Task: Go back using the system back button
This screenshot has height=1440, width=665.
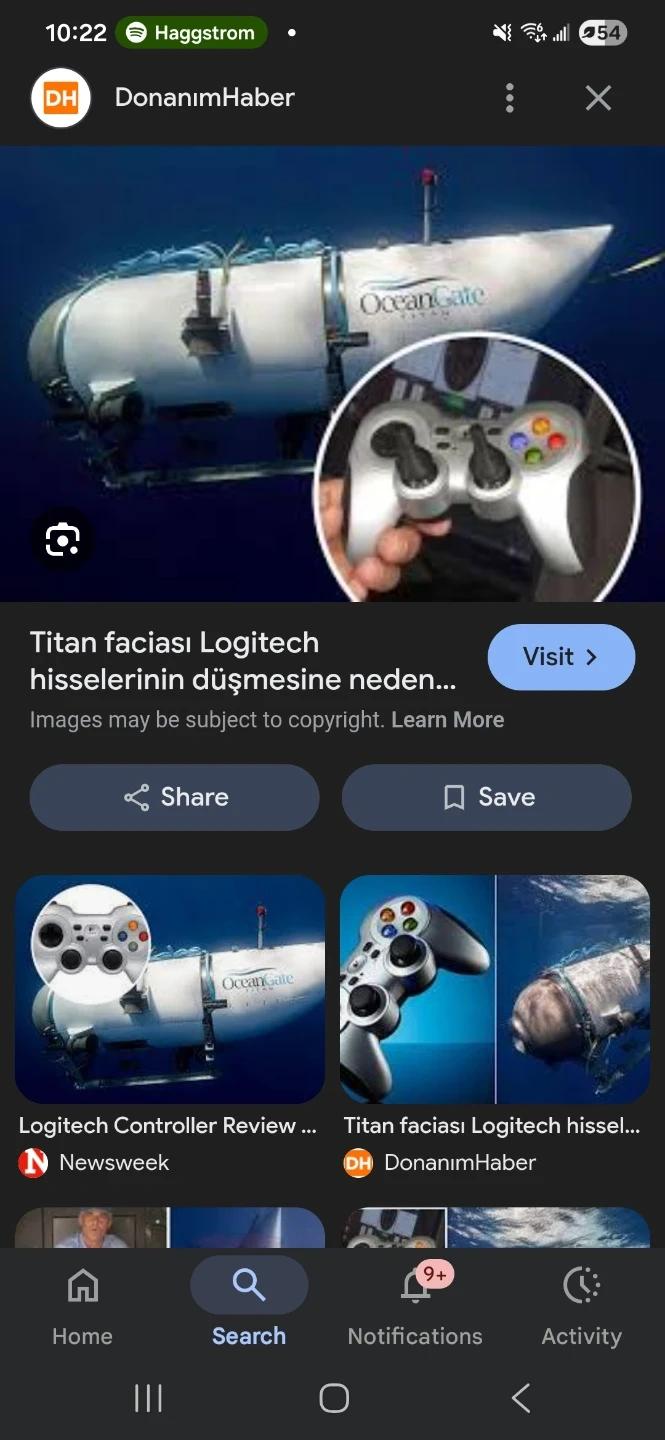Action: 520,1398
